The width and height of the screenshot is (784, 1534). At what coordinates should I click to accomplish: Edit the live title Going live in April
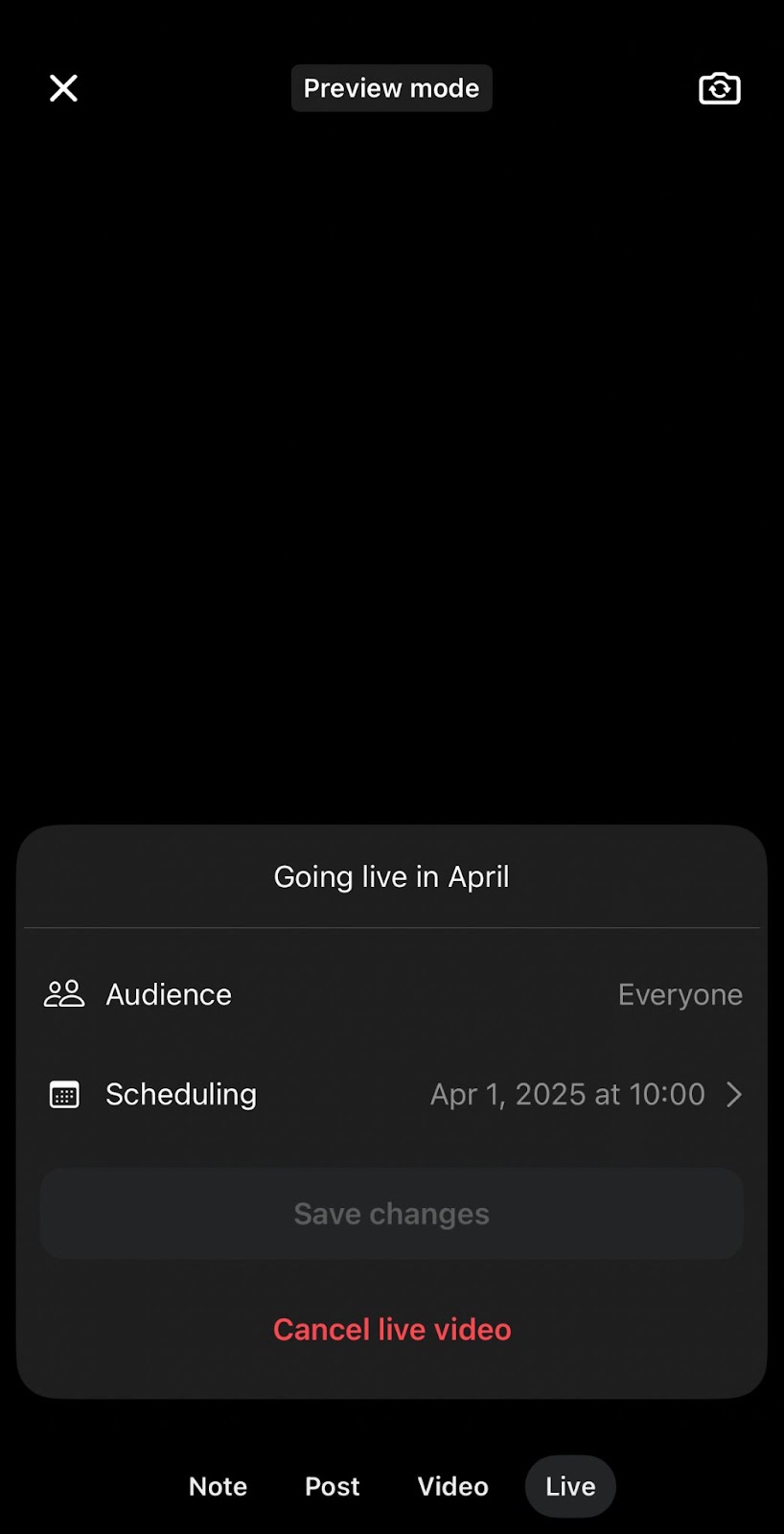coord(391,876)
